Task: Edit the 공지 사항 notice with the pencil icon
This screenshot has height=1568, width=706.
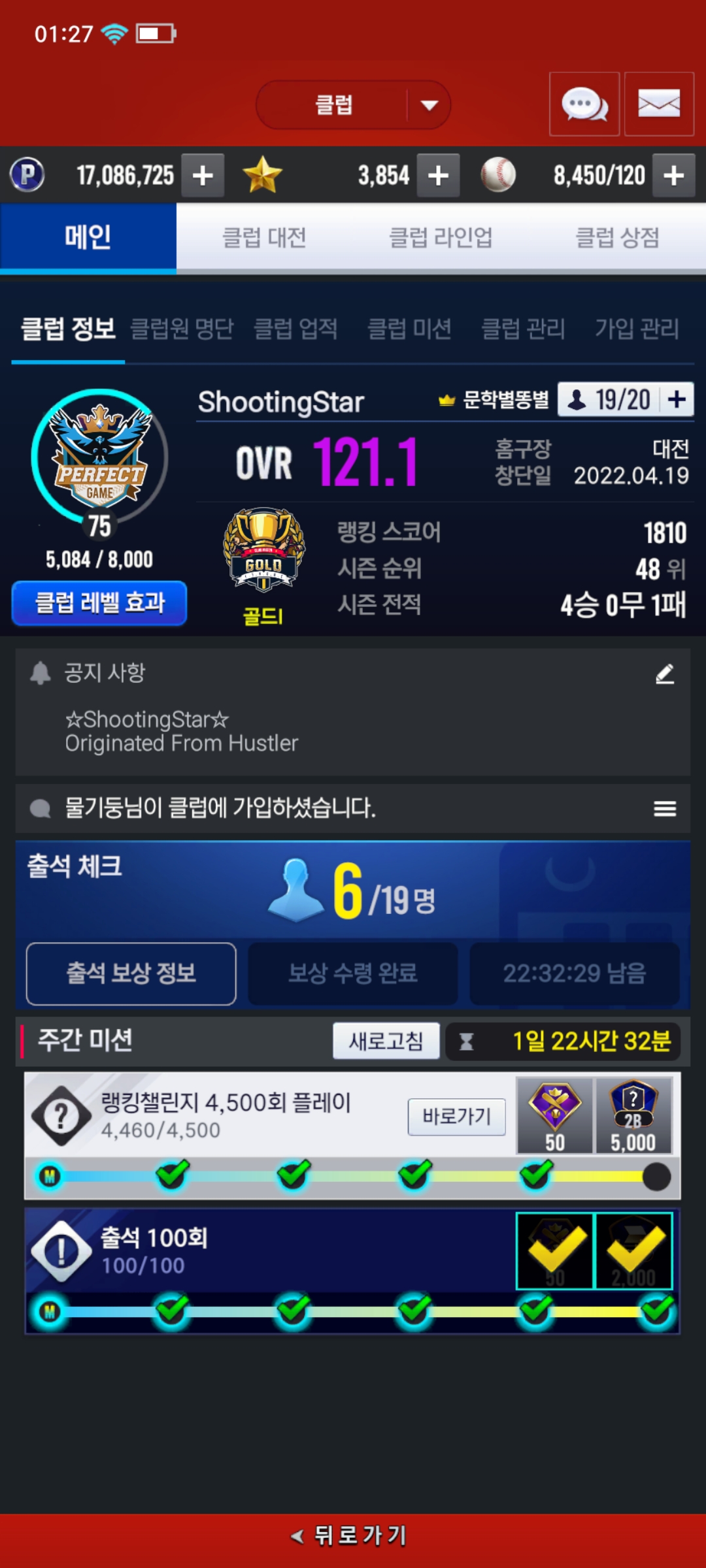Action: coord(665,674)
